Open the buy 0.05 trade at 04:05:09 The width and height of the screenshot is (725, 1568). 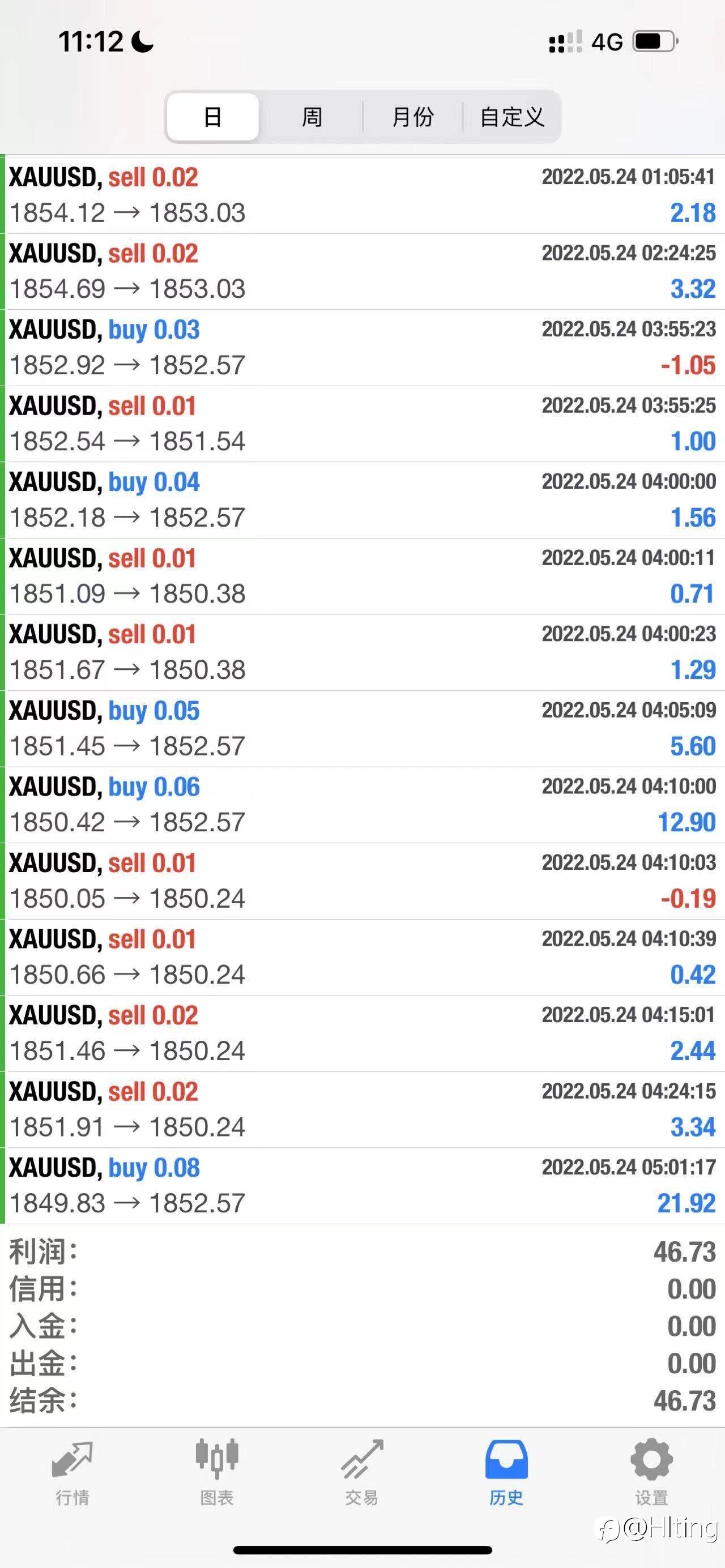tap(364, 729)
